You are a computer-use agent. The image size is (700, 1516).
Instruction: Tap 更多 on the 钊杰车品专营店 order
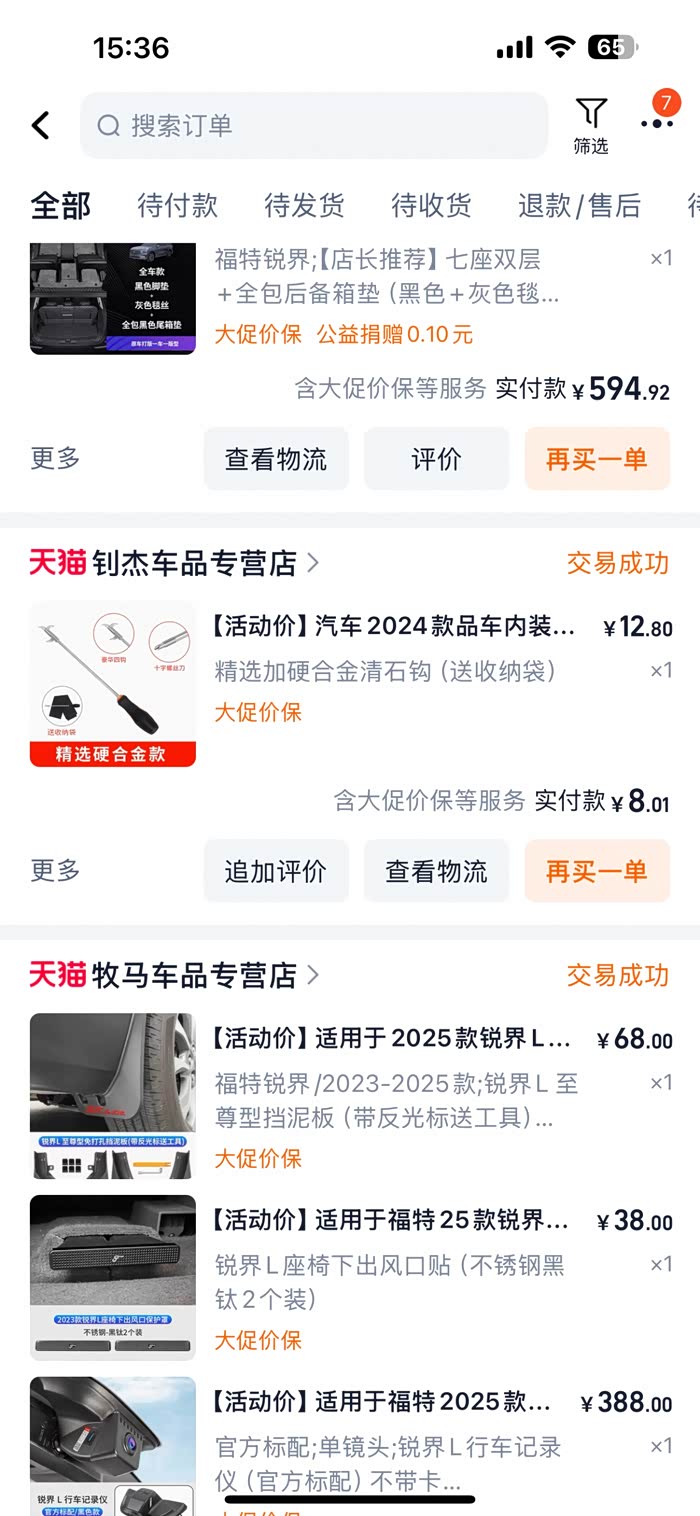[x=55, y=871]
